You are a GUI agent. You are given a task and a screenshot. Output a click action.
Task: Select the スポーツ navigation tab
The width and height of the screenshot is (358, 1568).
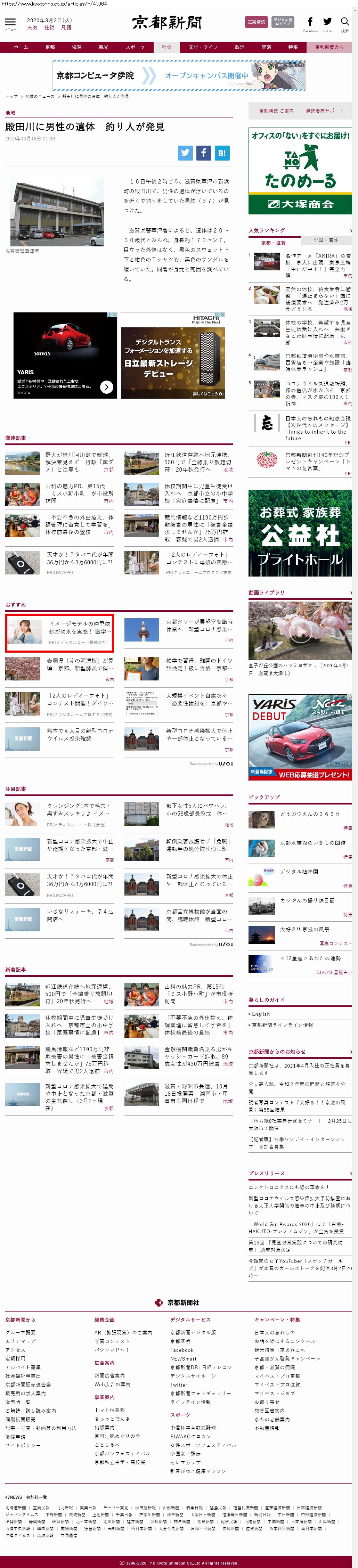(x=135, y=47)
